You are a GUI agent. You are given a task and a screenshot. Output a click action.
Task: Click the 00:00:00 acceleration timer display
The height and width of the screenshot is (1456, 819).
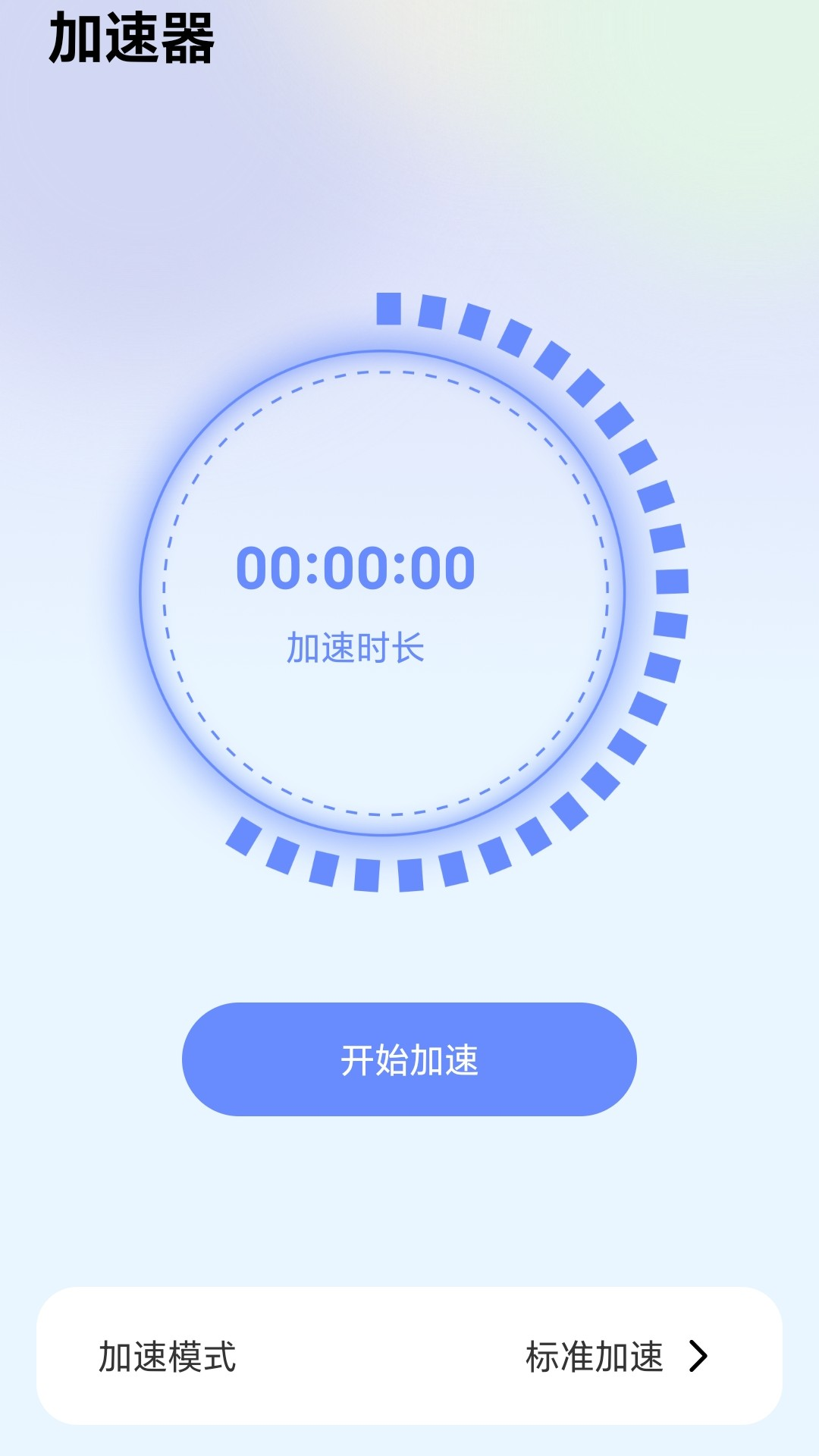356,569
